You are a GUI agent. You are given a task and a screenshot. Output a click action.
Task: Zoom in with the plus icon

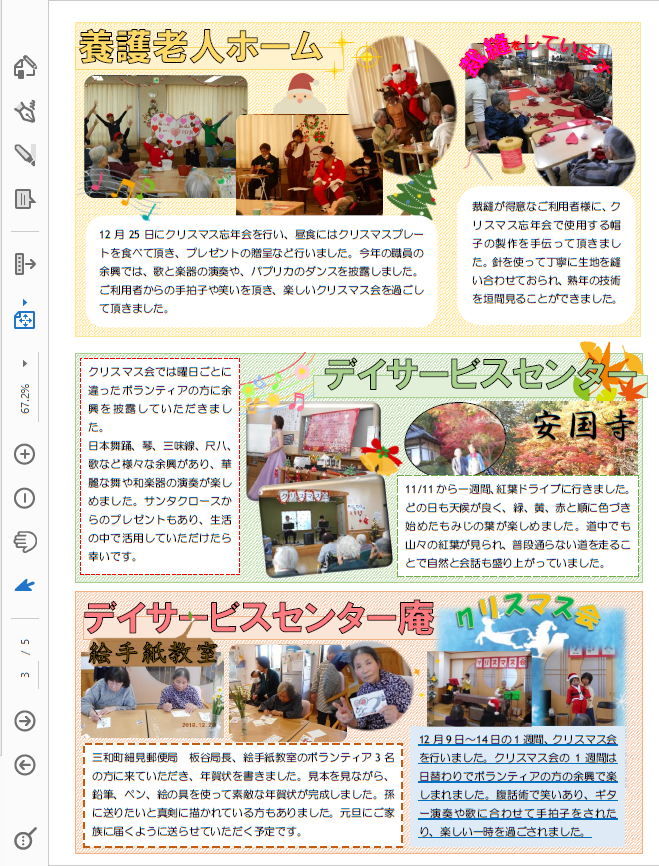point(25,454)
